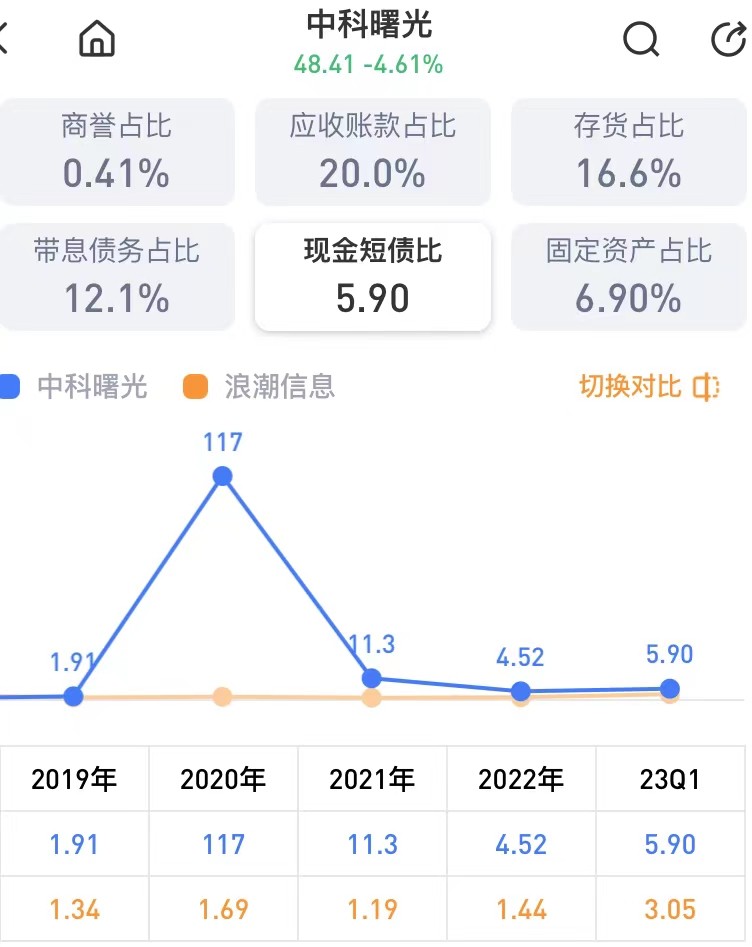Click the 中科曙光 title text

pyautogui.click(x=372, y=27)
